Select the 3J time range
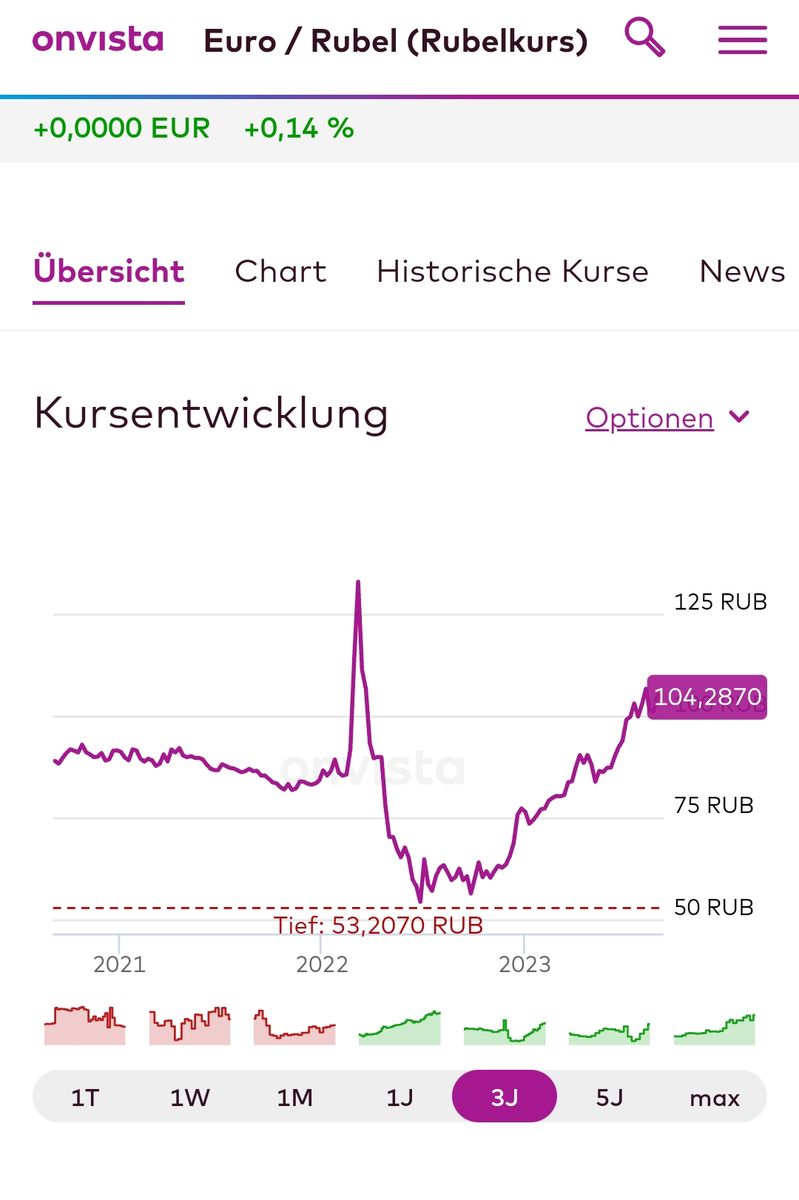Viewport: 799px width, 1200px height. point(504,1097)
